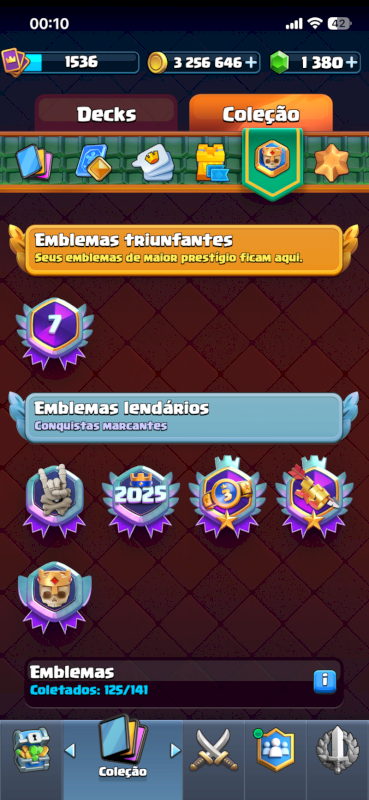The height and width of the screenshot is (800, 369).
Task: Tap the info button beside Emblemas
Action: click(x=325, y=681)
